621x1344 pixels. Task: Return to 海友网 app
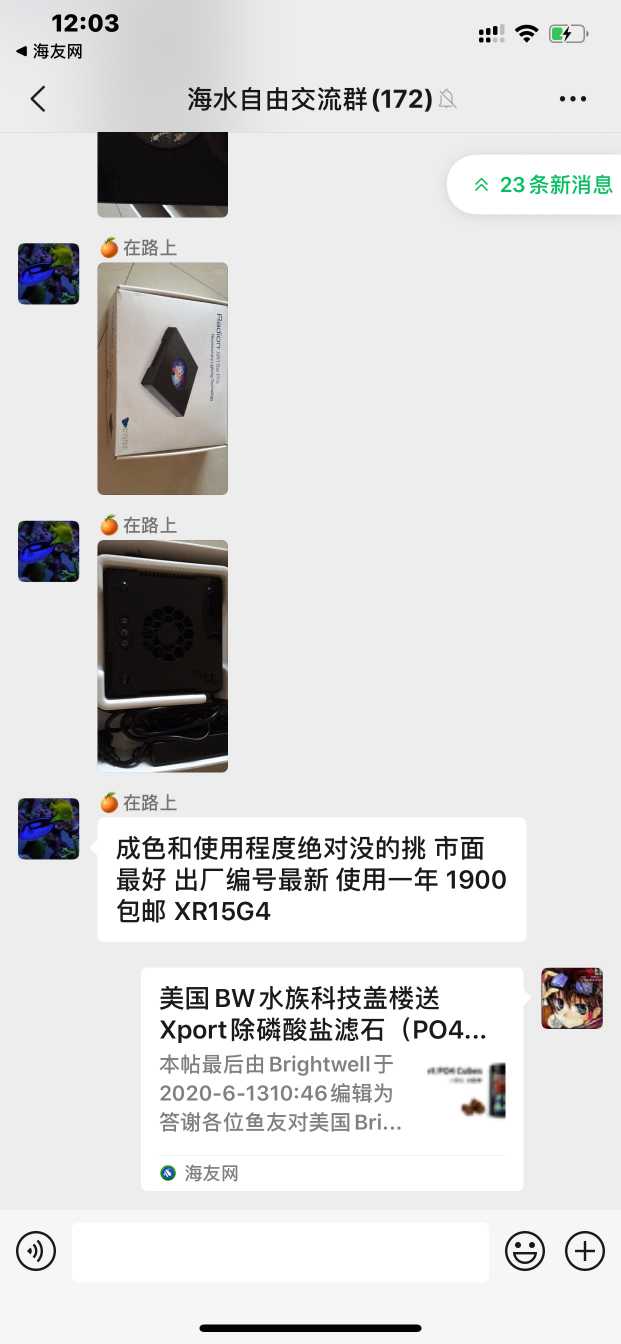click(50, 51)
